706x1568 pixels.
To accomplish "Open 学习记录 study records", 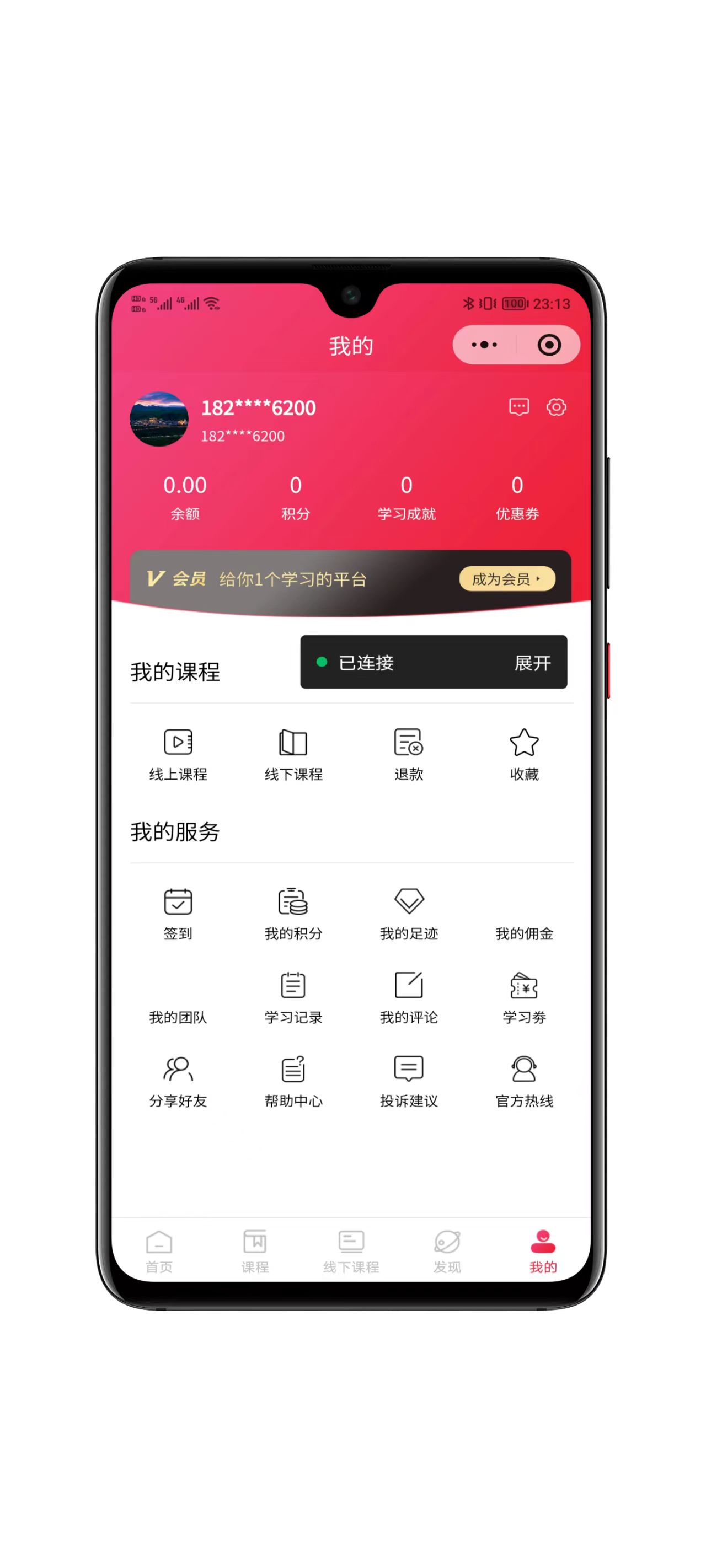I will tap(293, 997).
